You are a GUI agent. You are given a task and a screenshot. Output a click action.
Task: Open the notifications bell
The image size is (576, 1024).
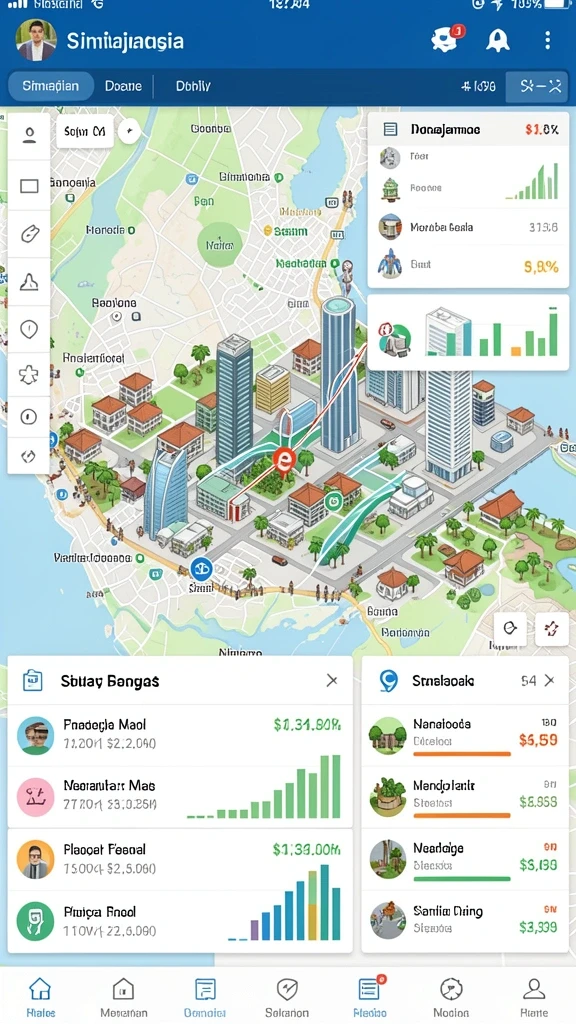[498, 40]
